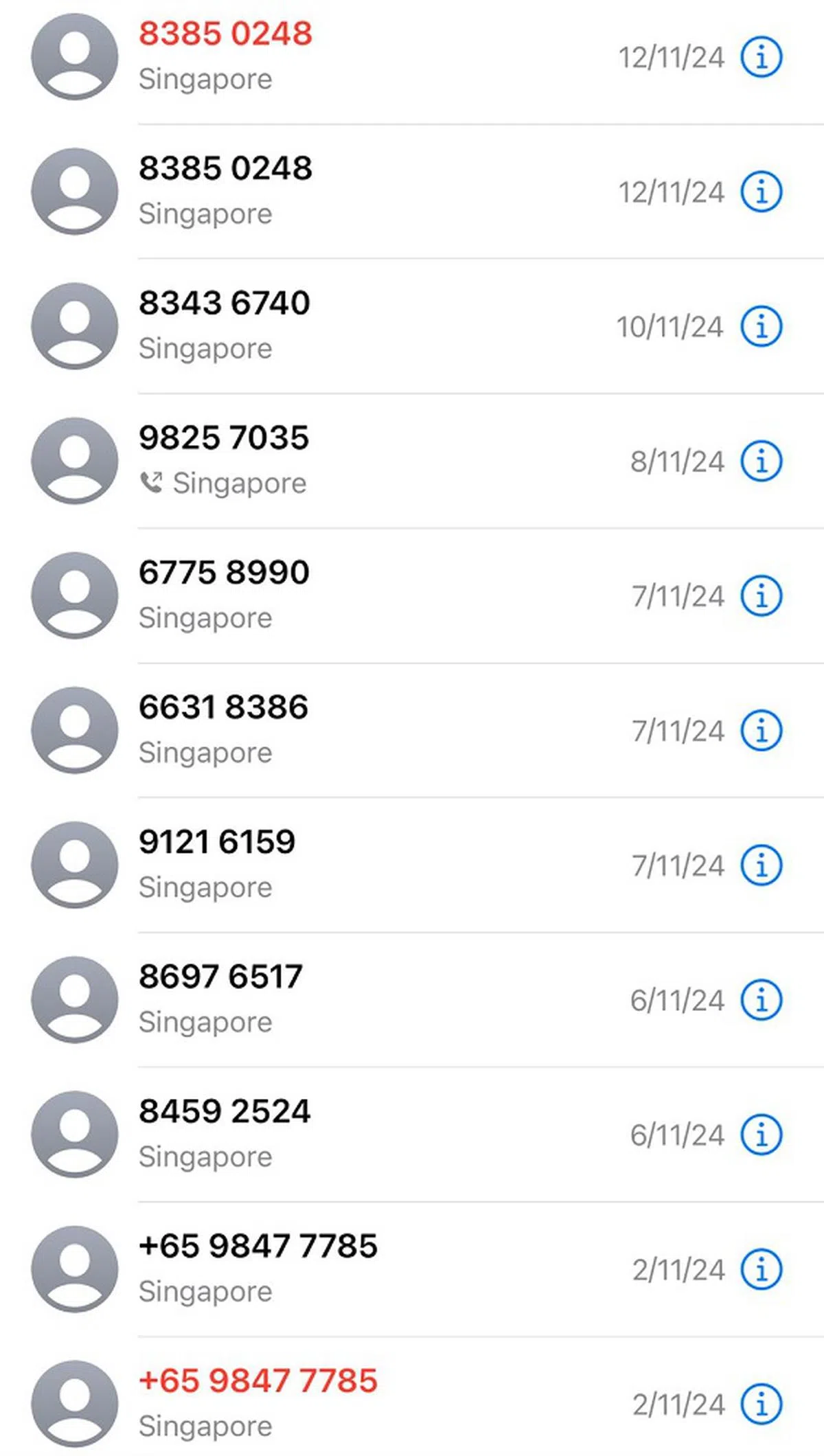View details for the 6631 8386 call
824x1456 pixels.
pos(761,731)
